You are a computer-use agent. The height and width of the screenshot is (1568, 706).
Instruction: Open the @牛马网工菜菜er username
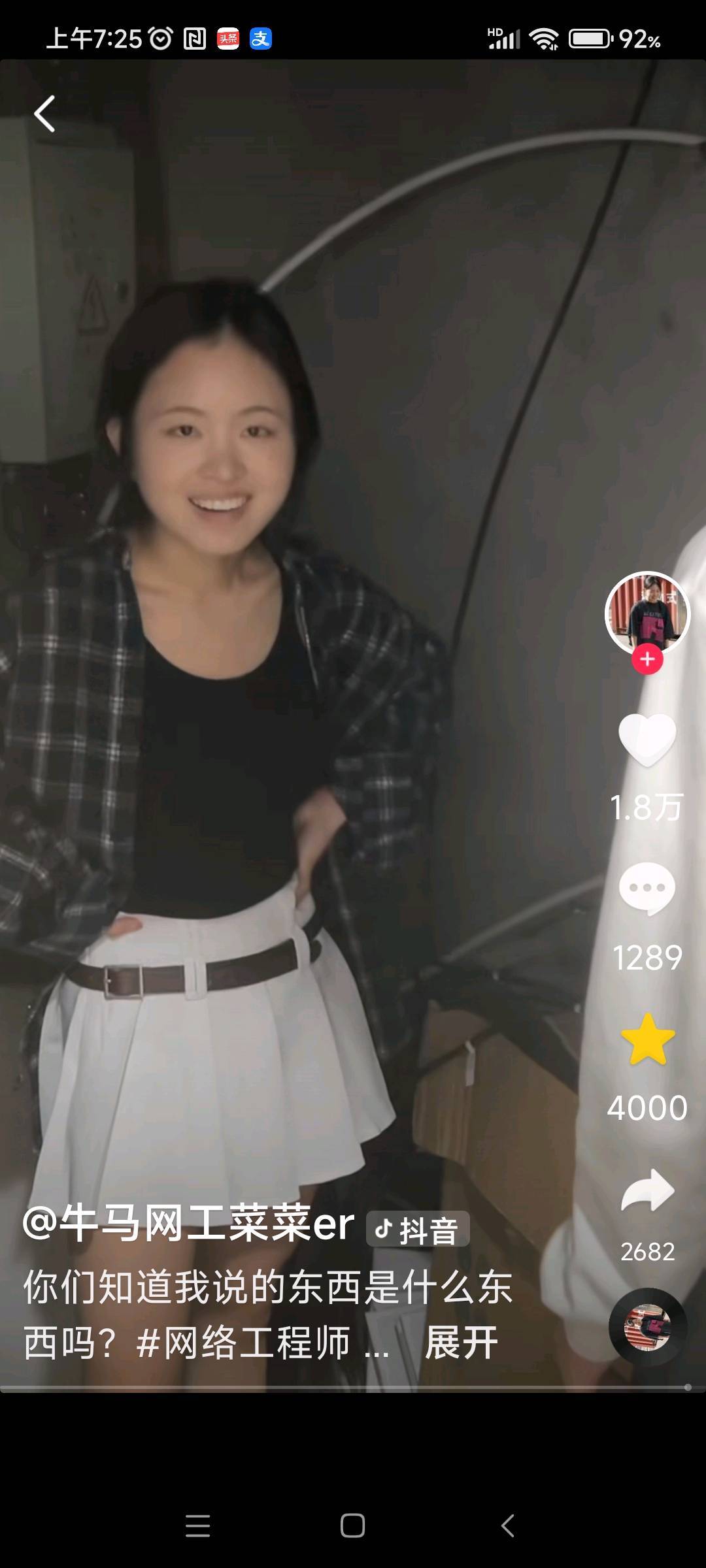pos(188,1224)
